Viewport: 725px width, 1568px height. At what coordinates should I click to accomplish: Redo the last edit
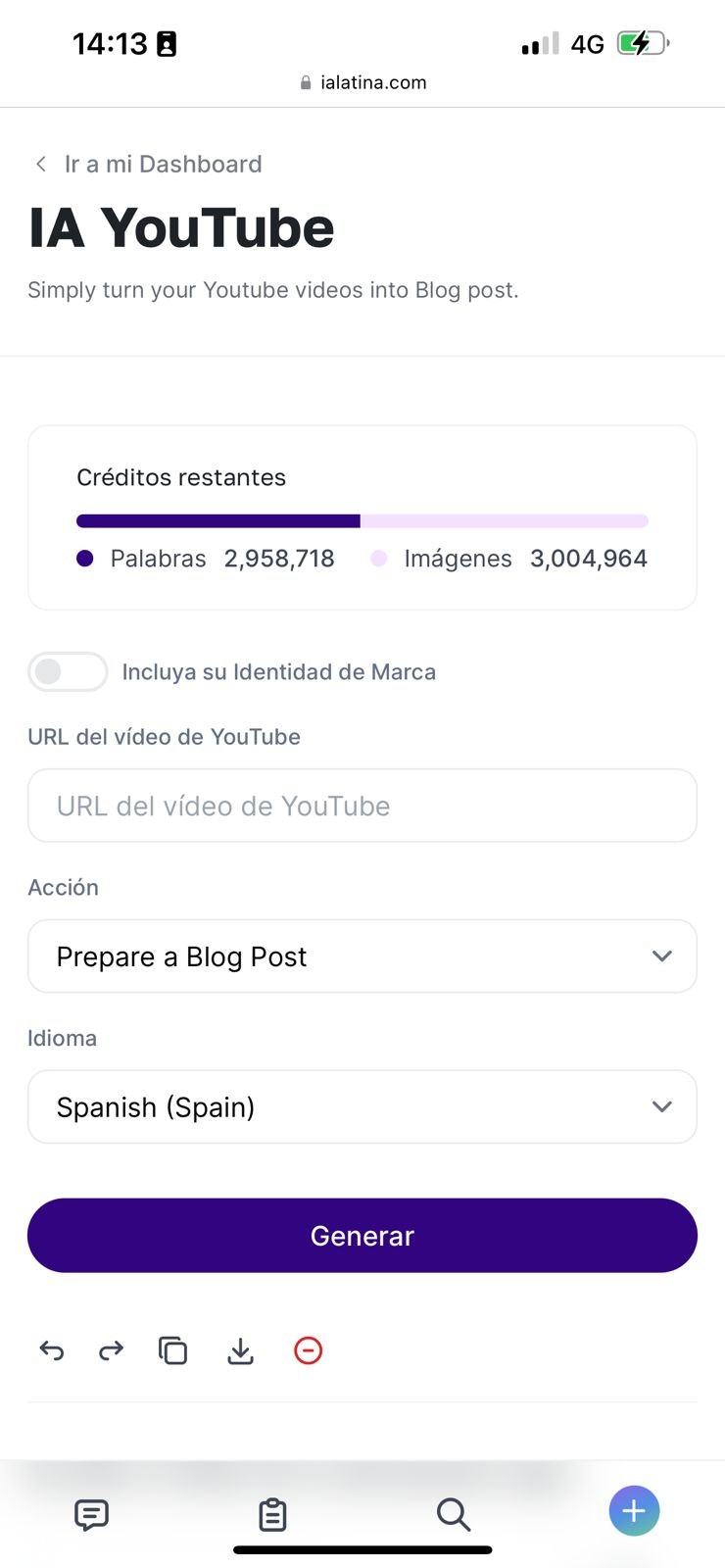click(112, 1351)
